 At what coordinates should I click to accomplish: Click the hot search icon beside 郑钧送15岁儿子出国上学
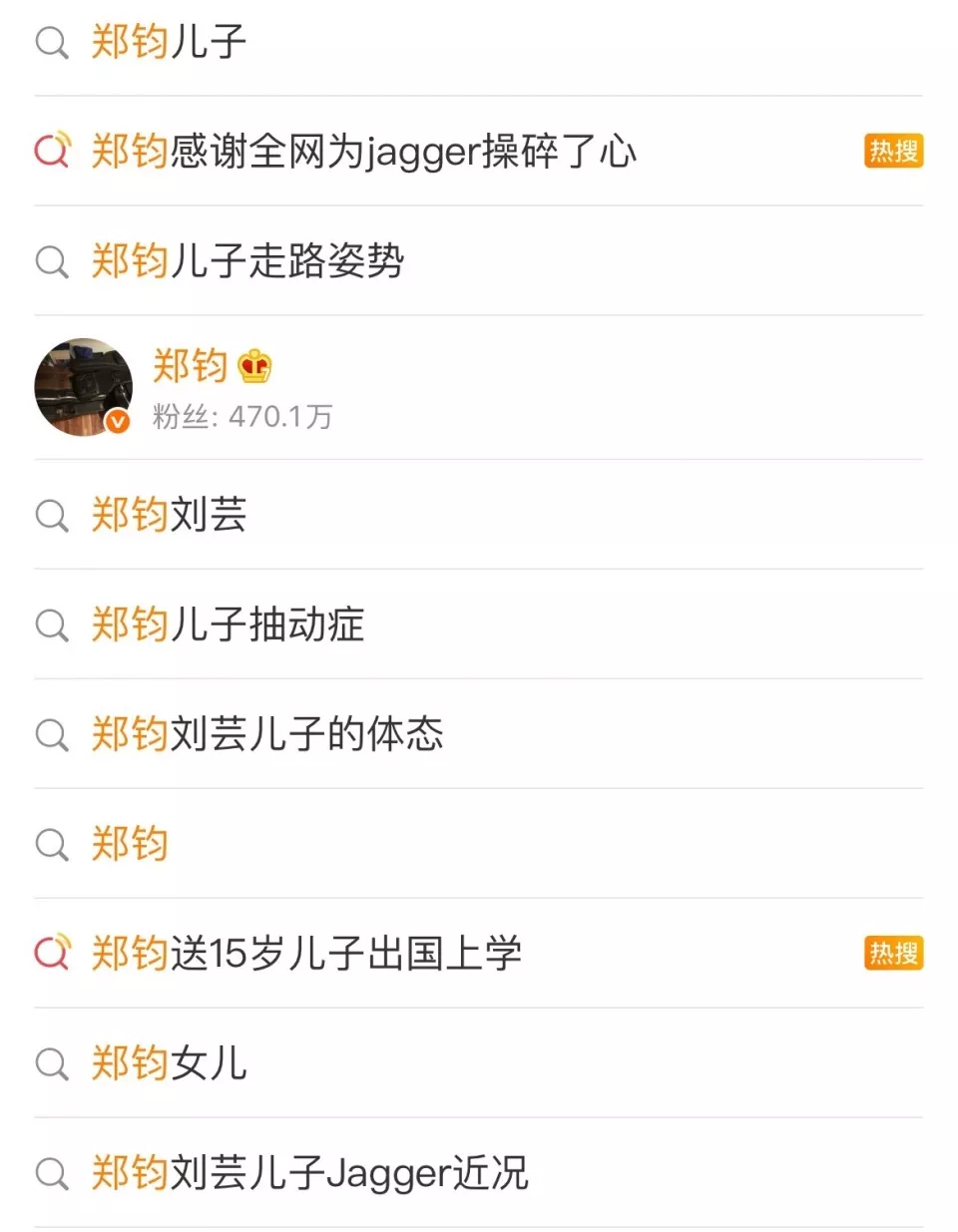(x=52, y=954)
